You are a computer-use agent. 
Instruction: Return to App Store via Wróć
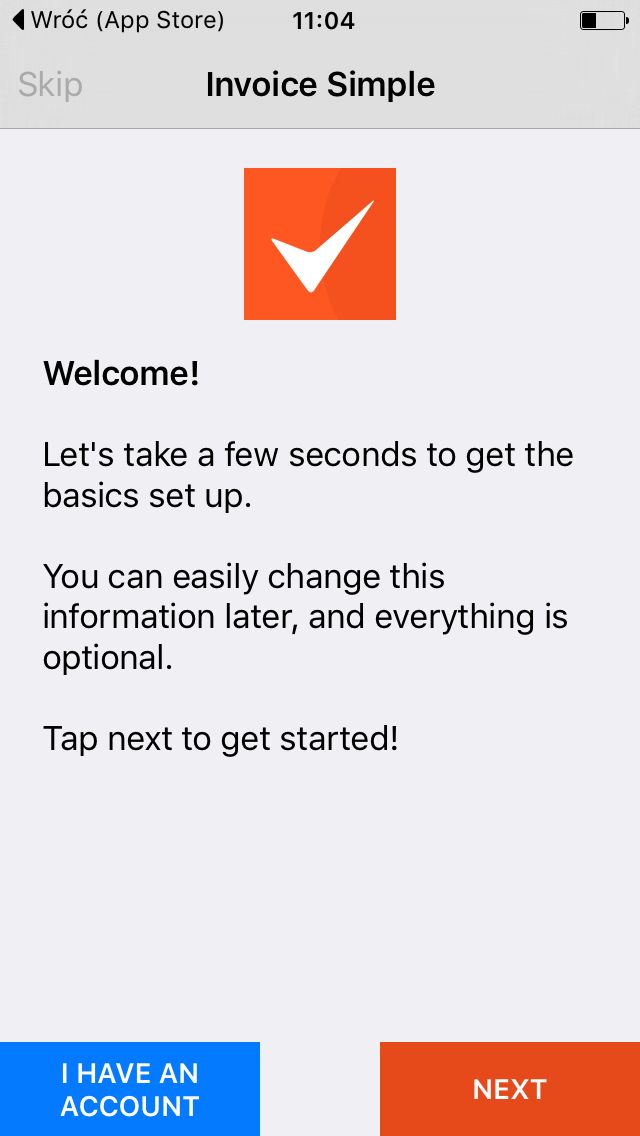tap(118, 20)
